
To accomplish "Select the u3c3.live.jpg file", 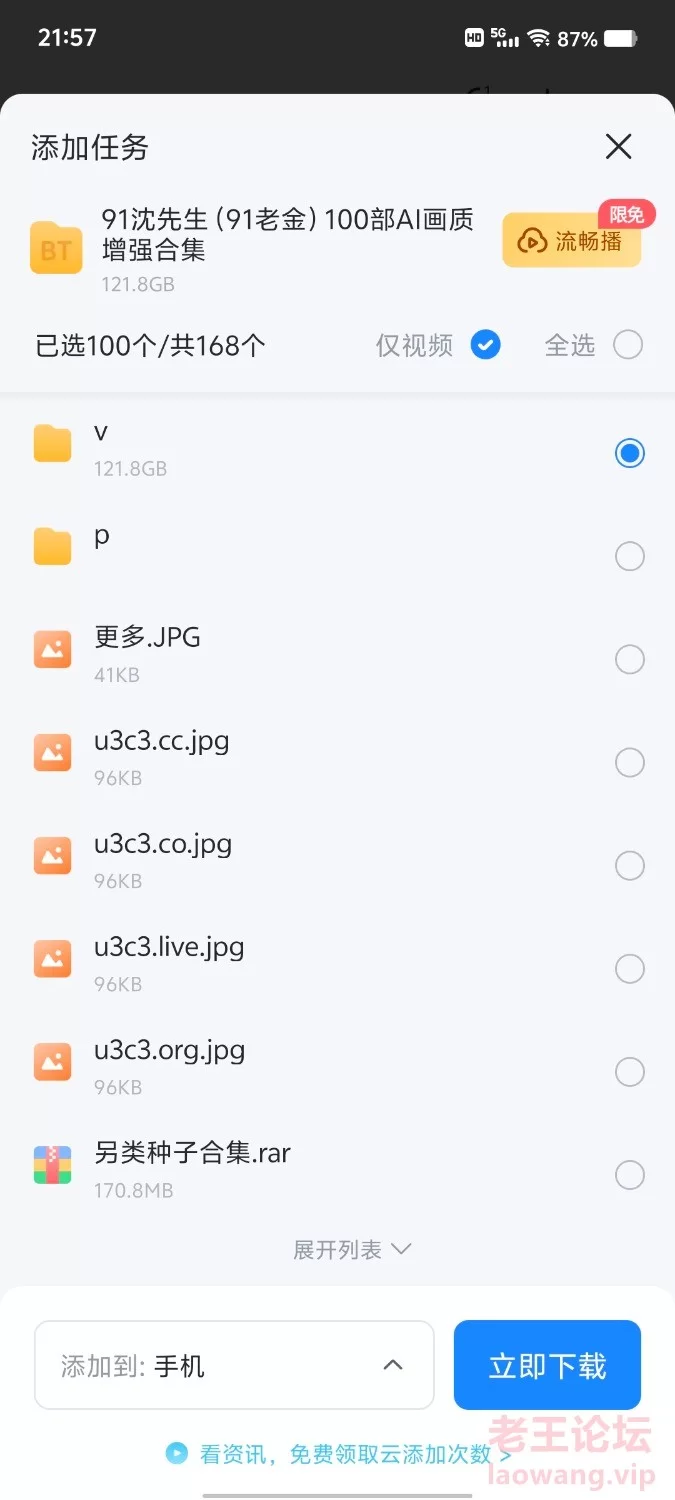I will (x=630, y=969).
